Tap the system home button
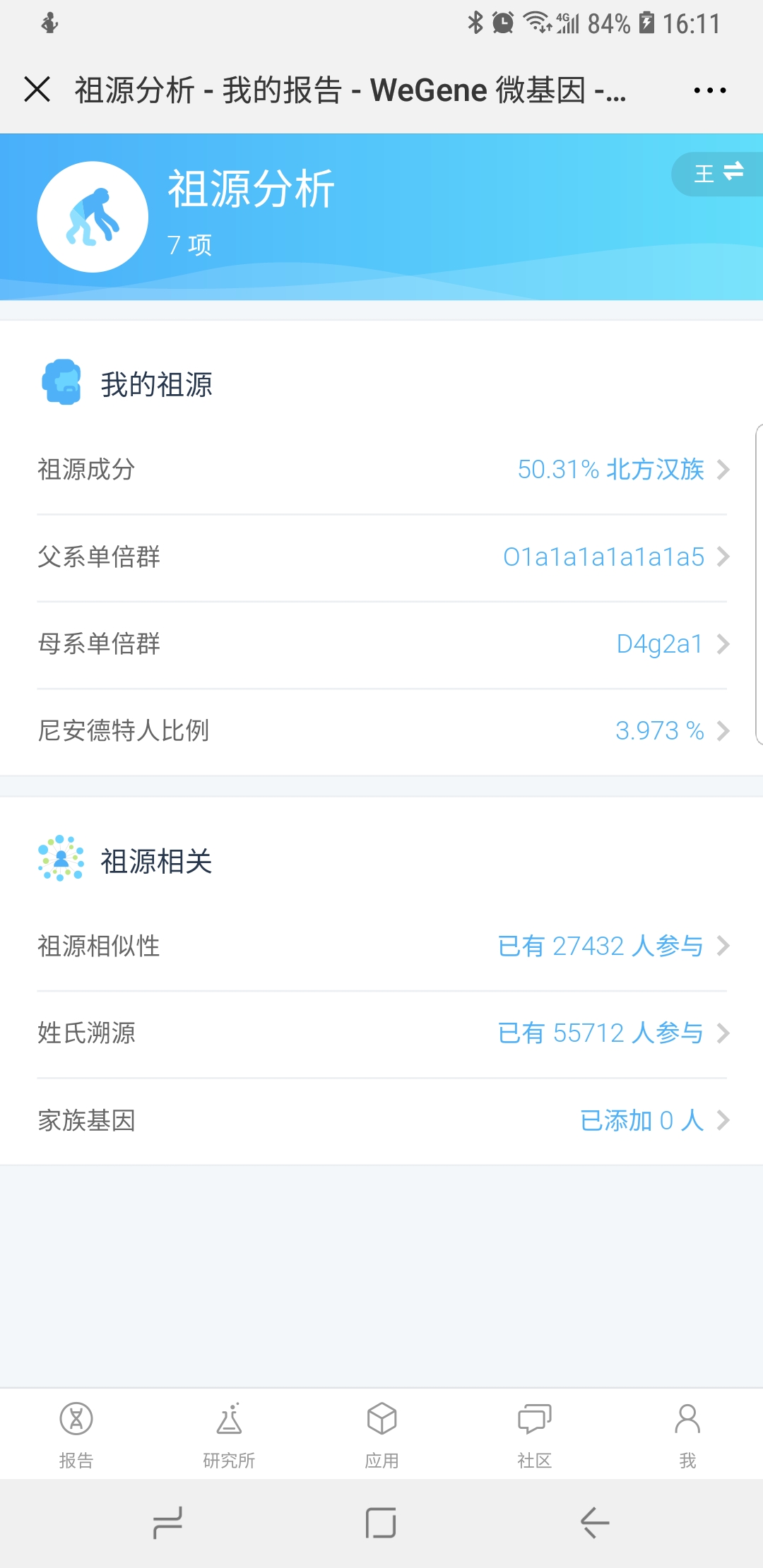This screenshot has width=763, height=1568. (381, 1523)
